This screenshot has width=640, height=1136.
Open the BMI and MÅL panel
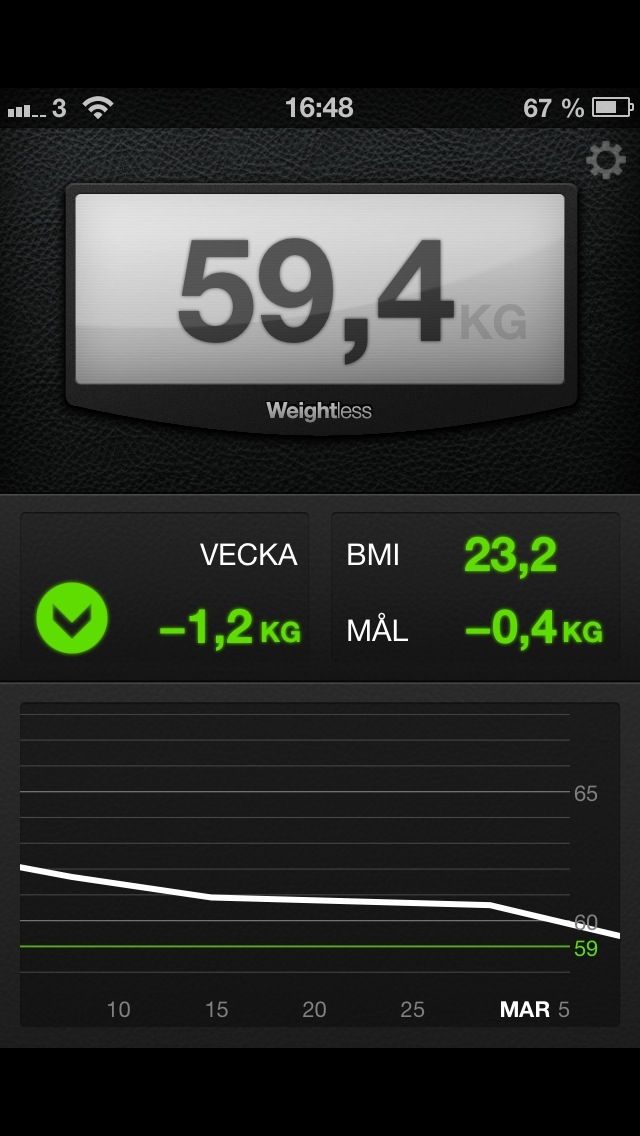(x=475, y=590)
